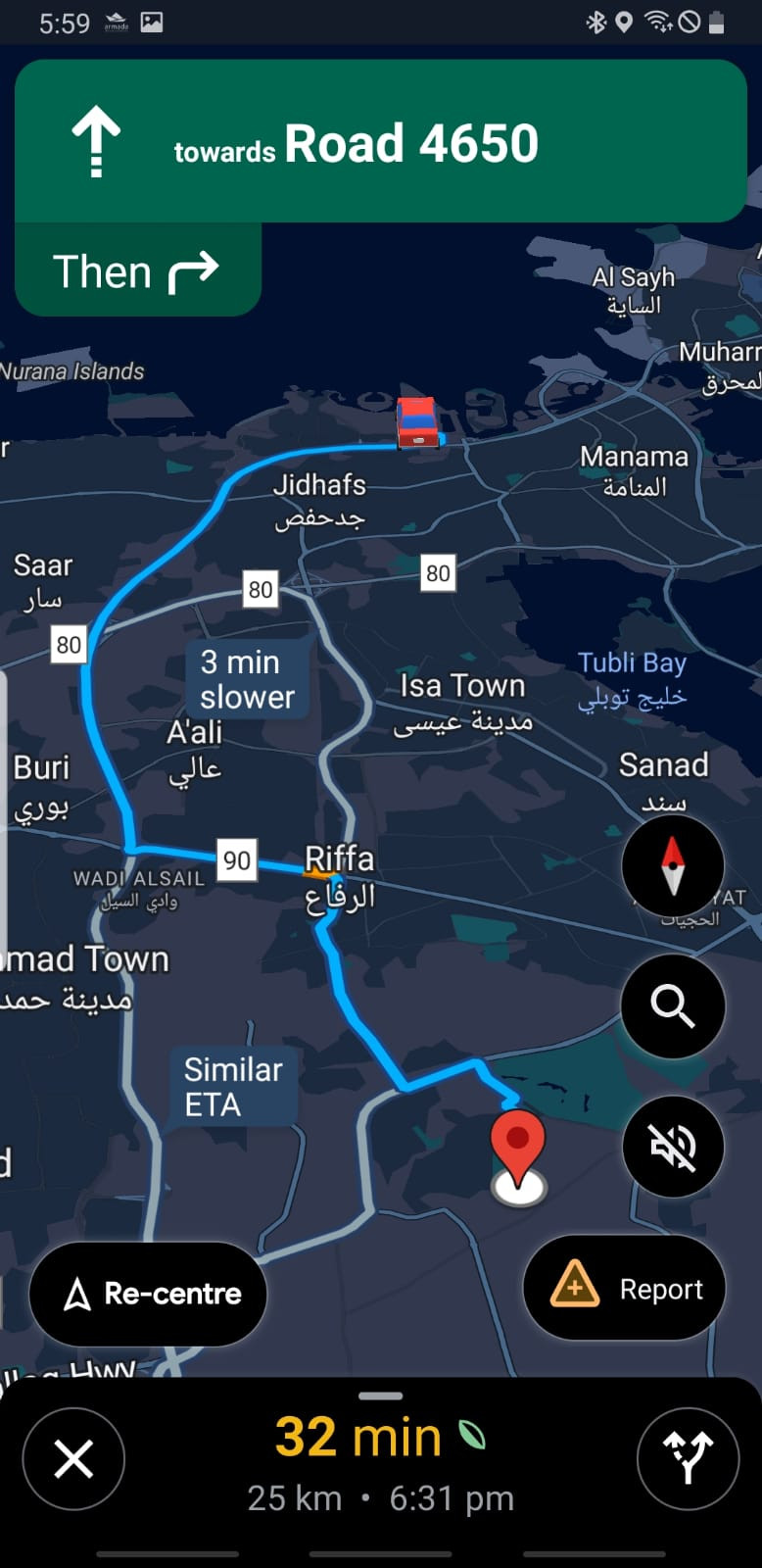762x1568 pixels.
Task: Show the next turn step
Action: pyautogui.click(x=137, y=271)
